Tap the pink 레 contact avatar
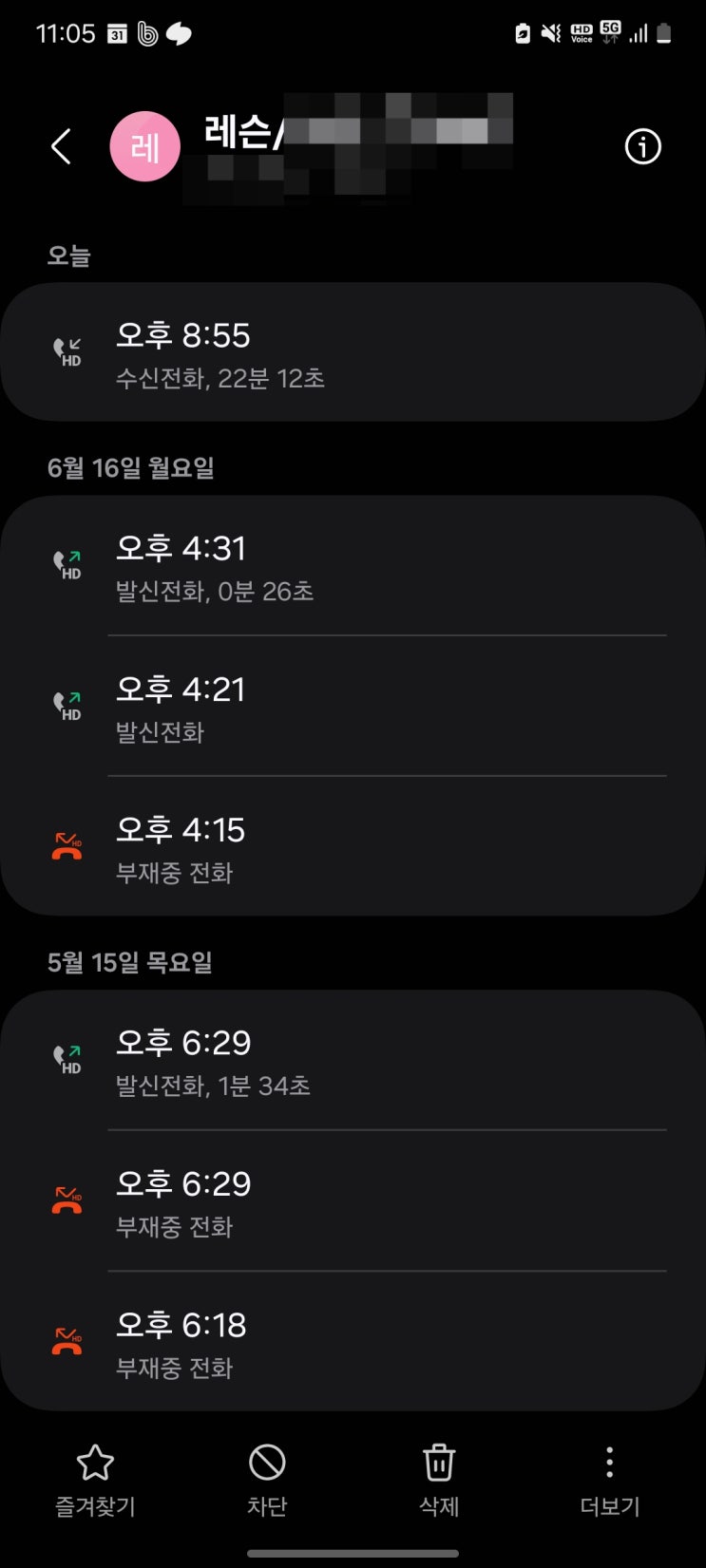Viewport: 706px width, 1568px height. click(144, 147)
